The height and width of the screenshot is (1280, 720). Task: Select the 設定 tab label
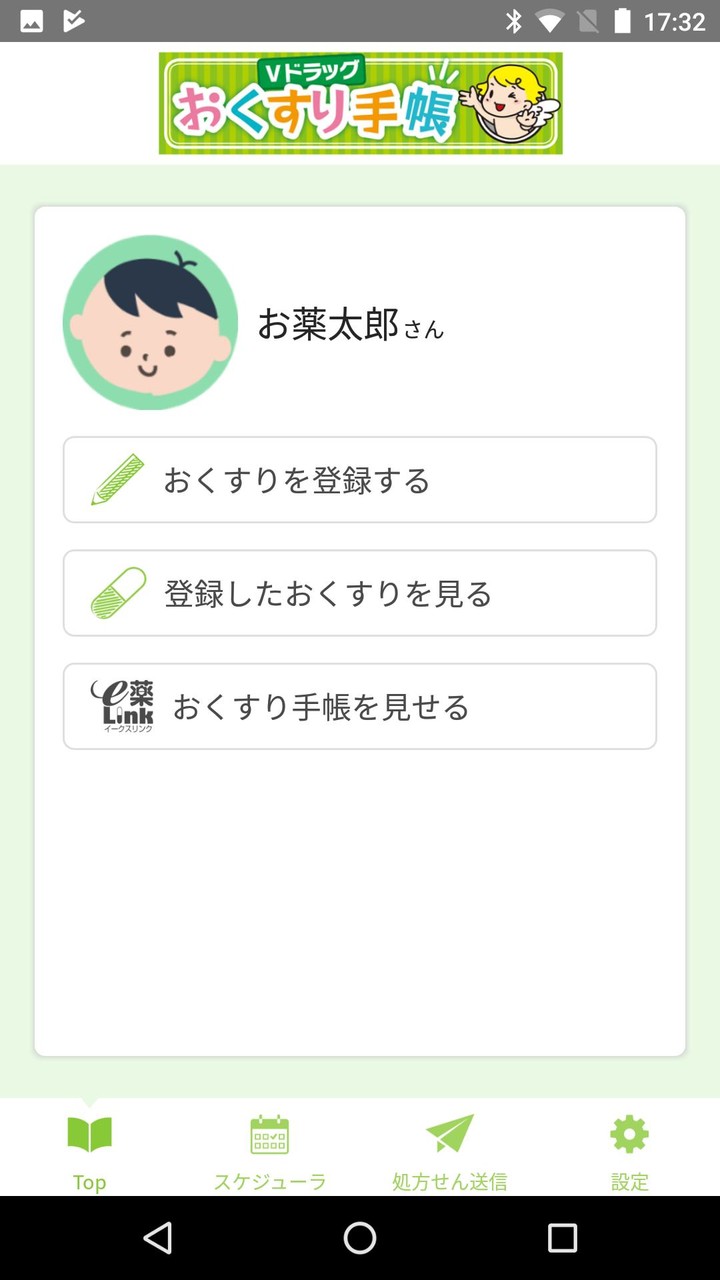coord(628,1180)
